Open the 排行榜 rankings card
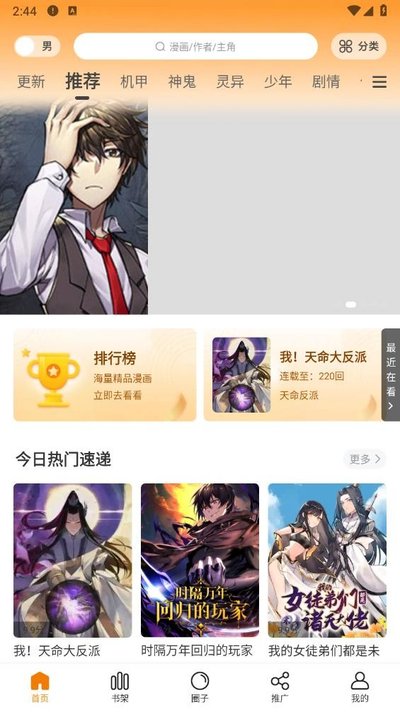400x712 pixels. [105, 375]
